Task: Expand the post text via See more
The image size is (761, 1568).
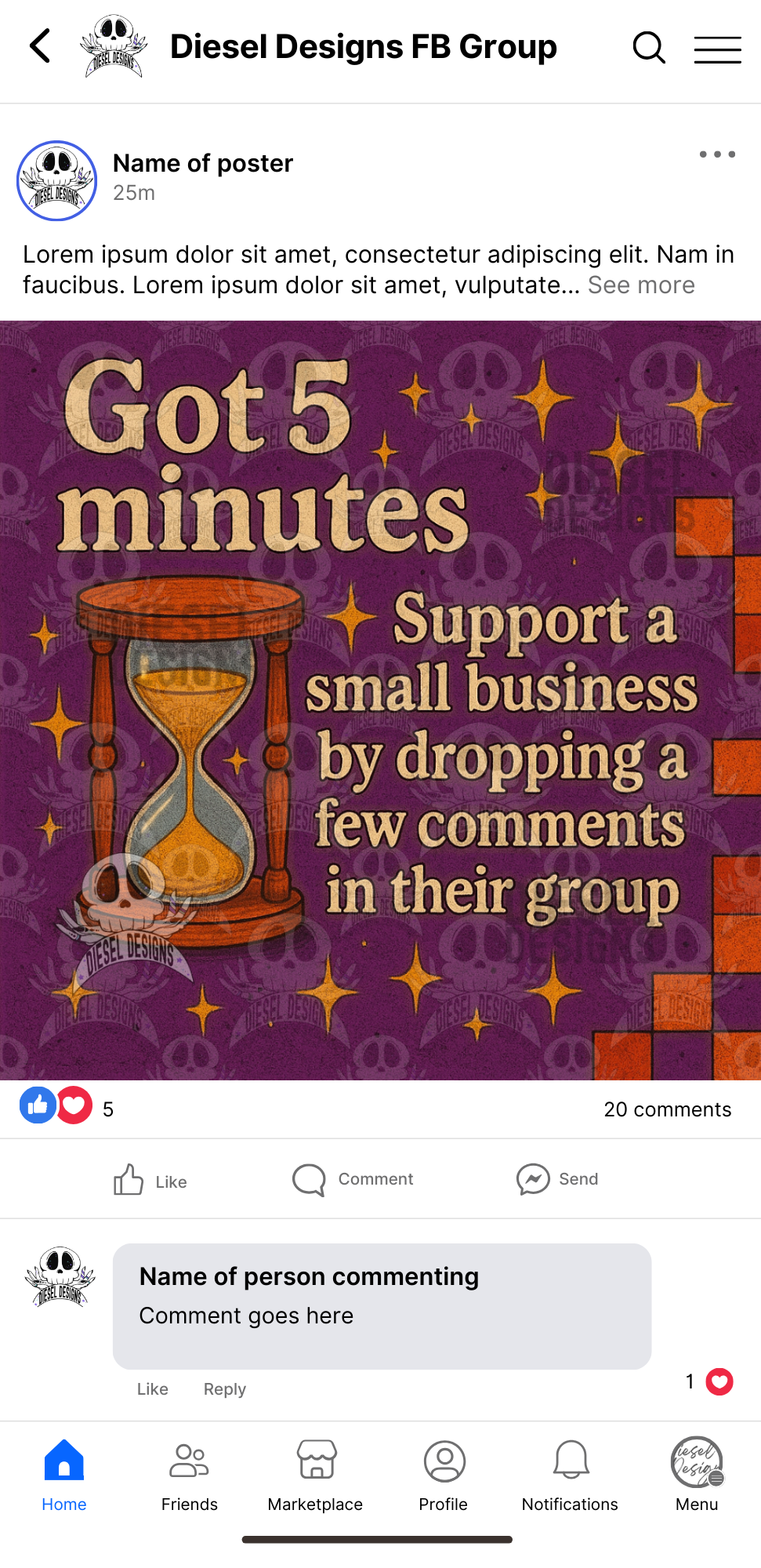Action: click(x=640, y=285)
